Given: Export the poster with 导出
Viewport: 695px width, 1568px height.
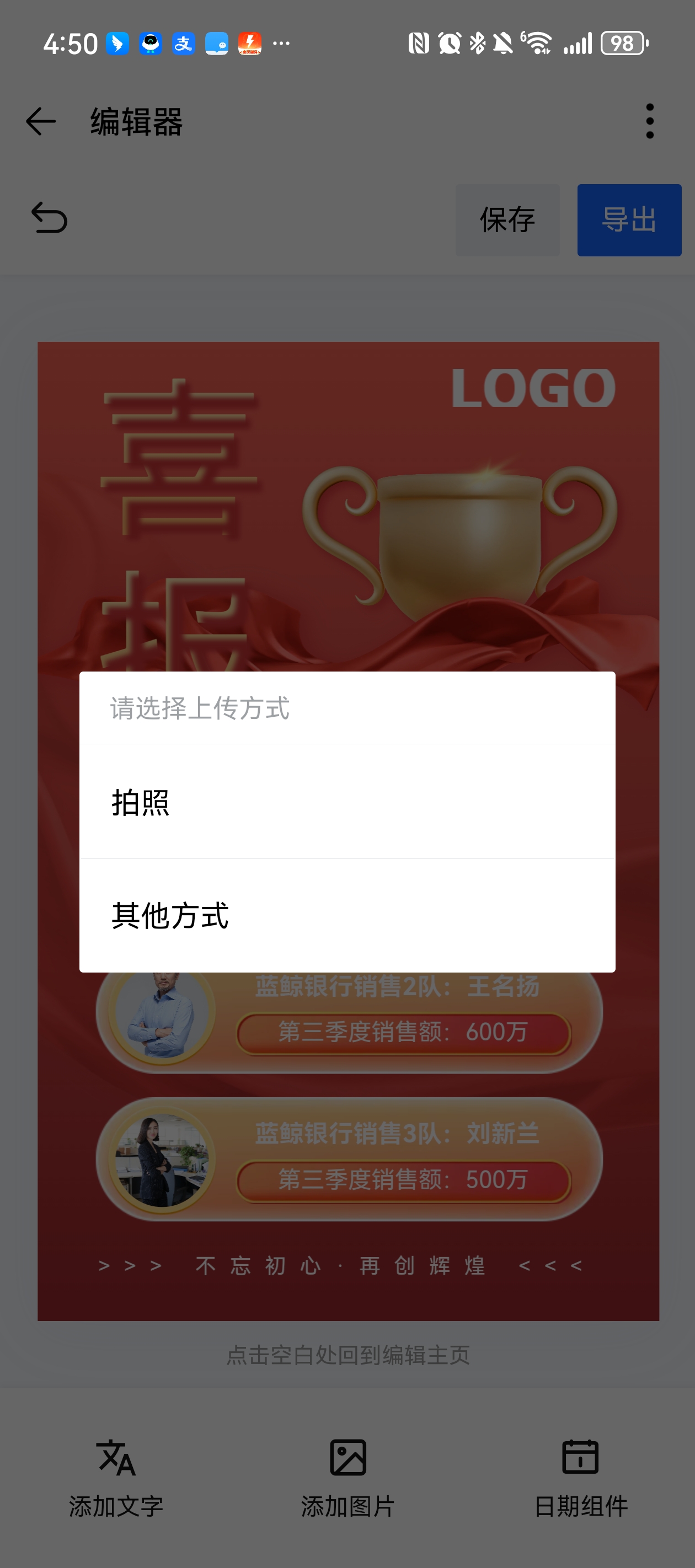Looking at the screenshot, I should point(629,220).
